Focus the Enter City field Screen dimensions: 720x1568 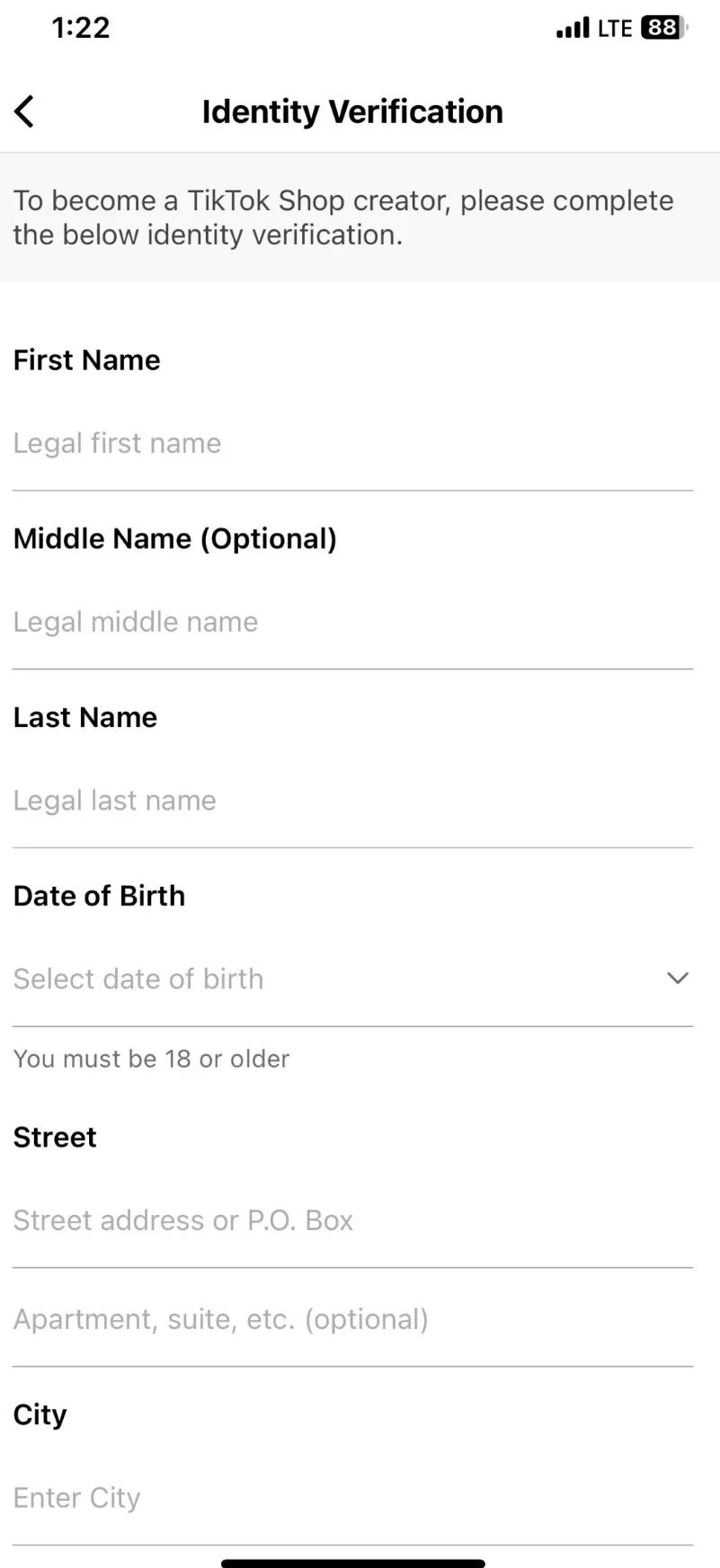click(x=352, y=1498)
